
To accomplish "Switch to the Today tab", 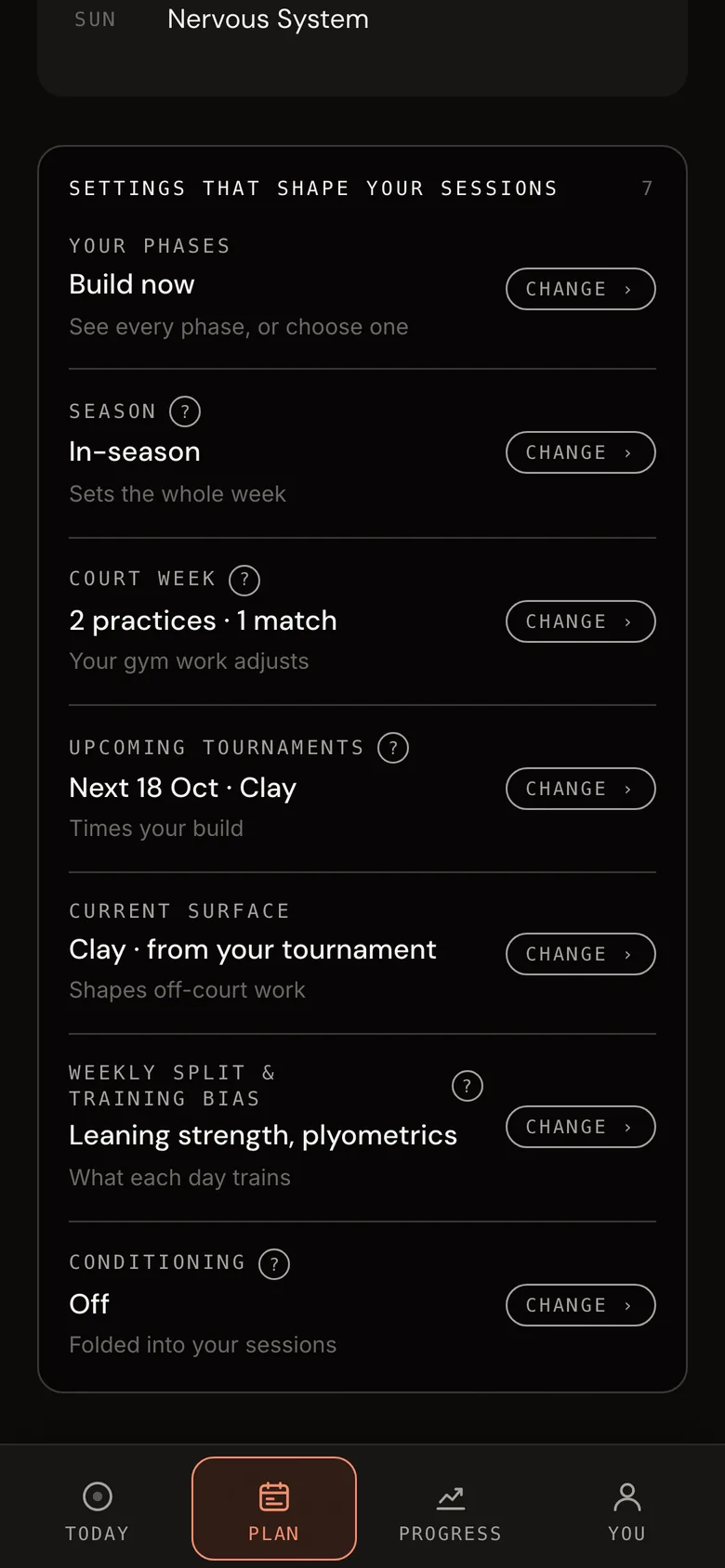I will tap(98, 1509).
